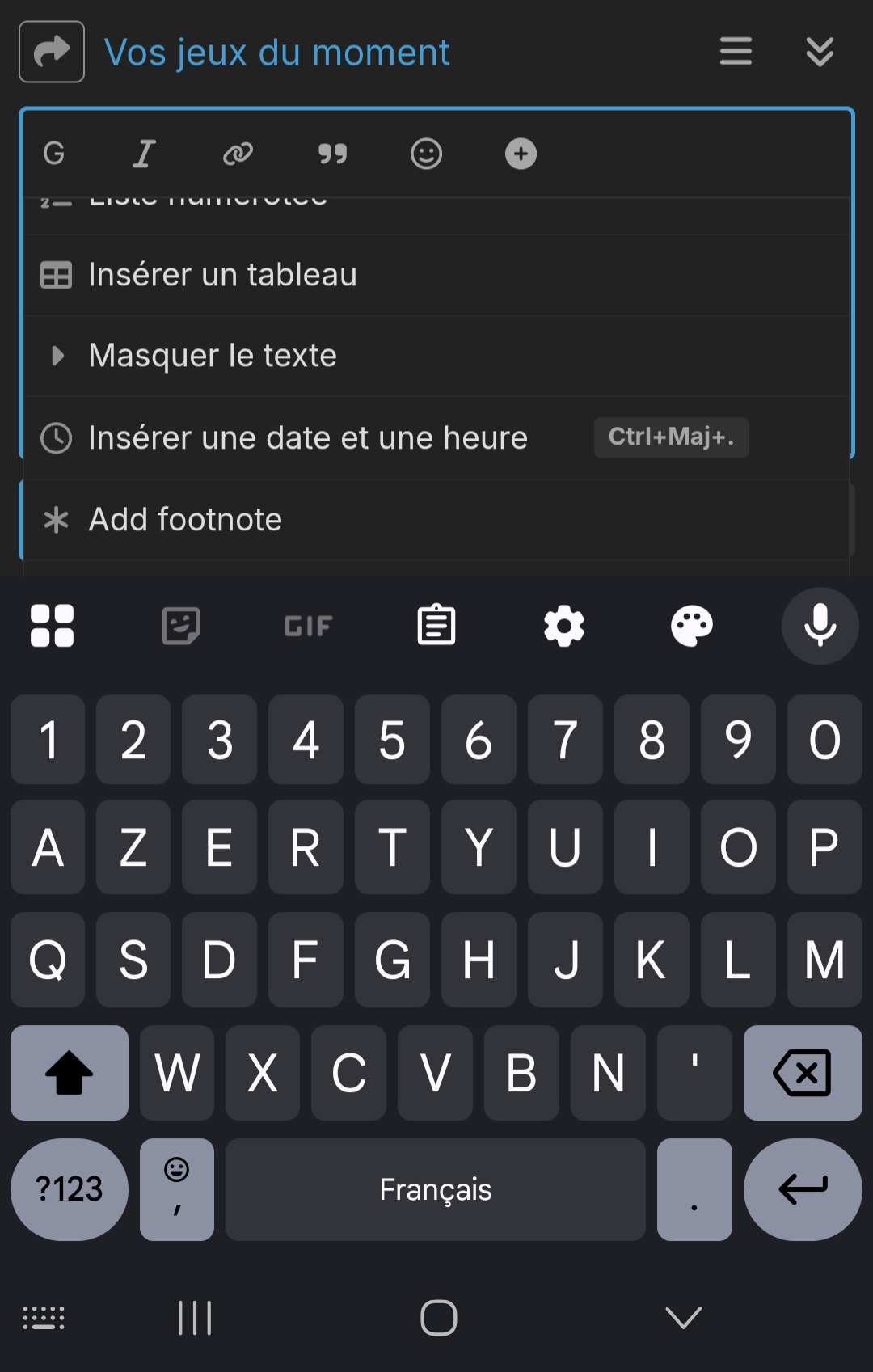Viewport: 873px width, 1372px height.
Task: Open the 'Vos jeux du moment' topic link
Action: click(276, 53)
